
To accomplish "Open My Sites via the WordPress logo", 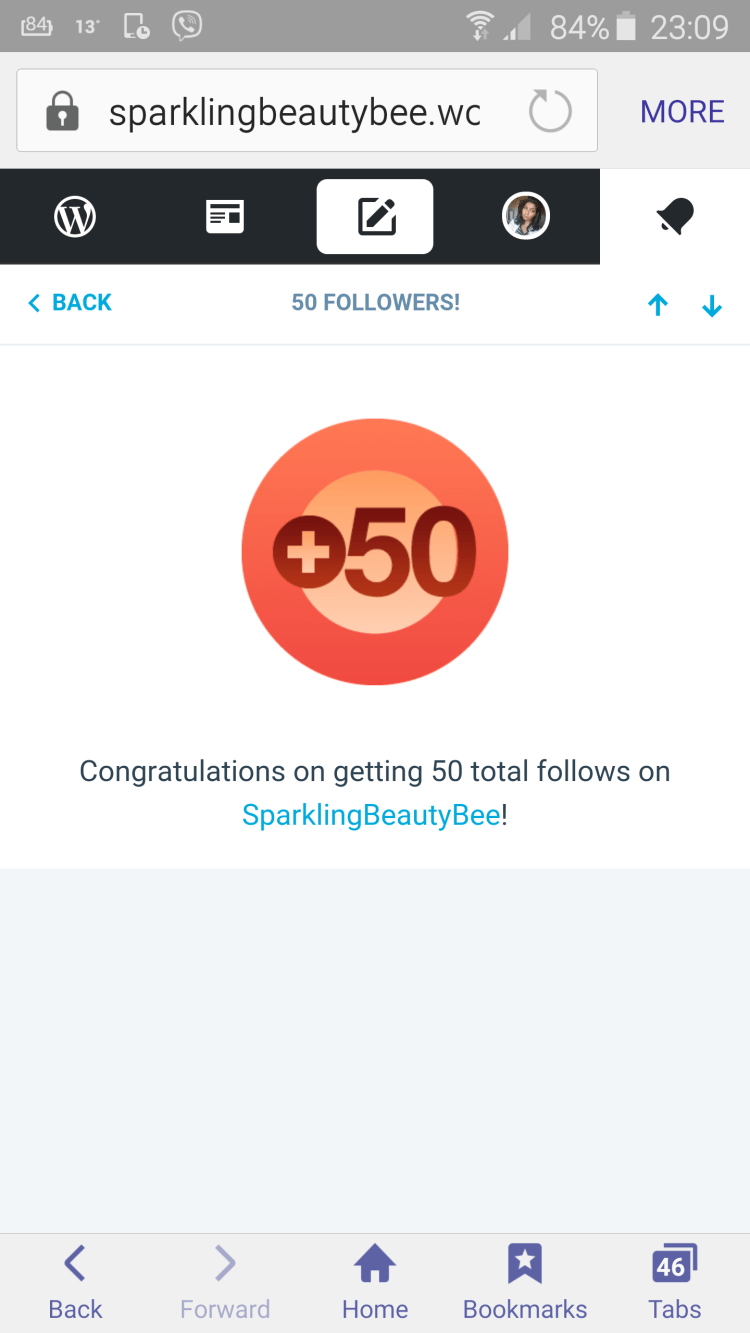I will pos(75,216).
